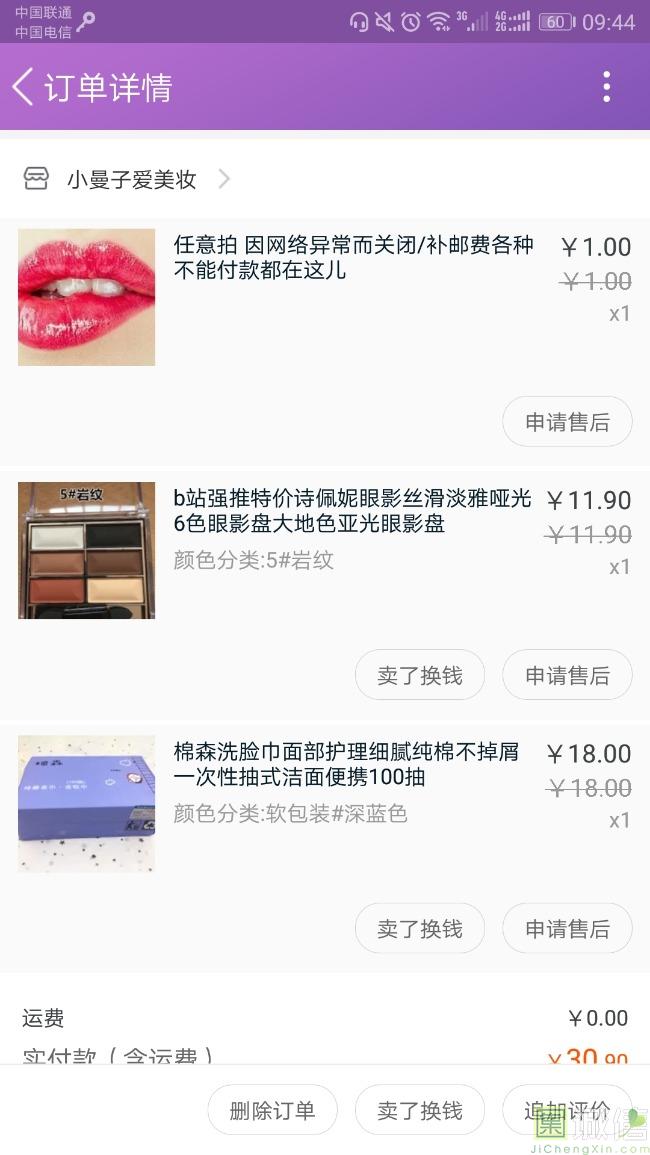Tap the 删除订单 button
This screenshot has width=650, height=1155.
[272, 1110]
